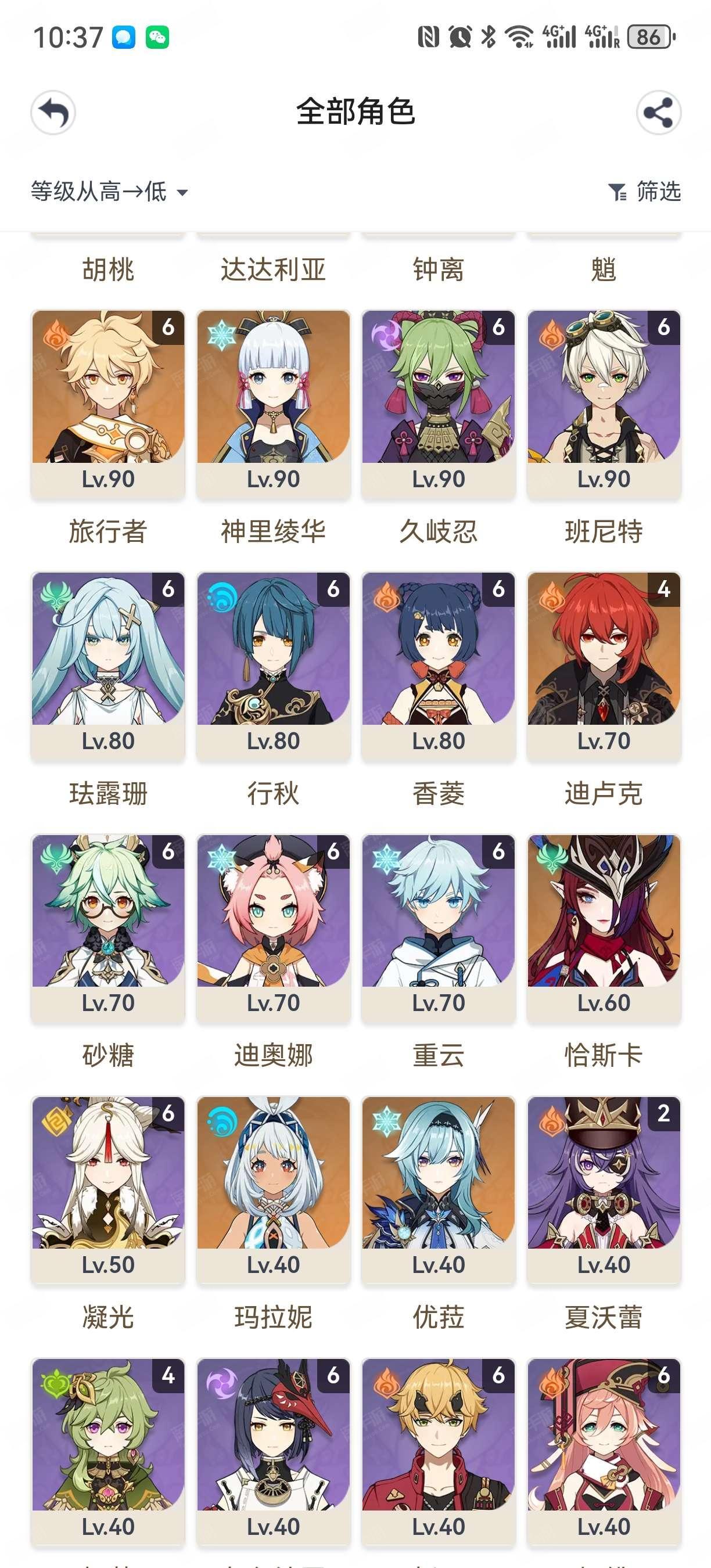Open the 神里绫华 character card
The height and width of the screenshot is (1568, 711).
click(x=274, y=402)
